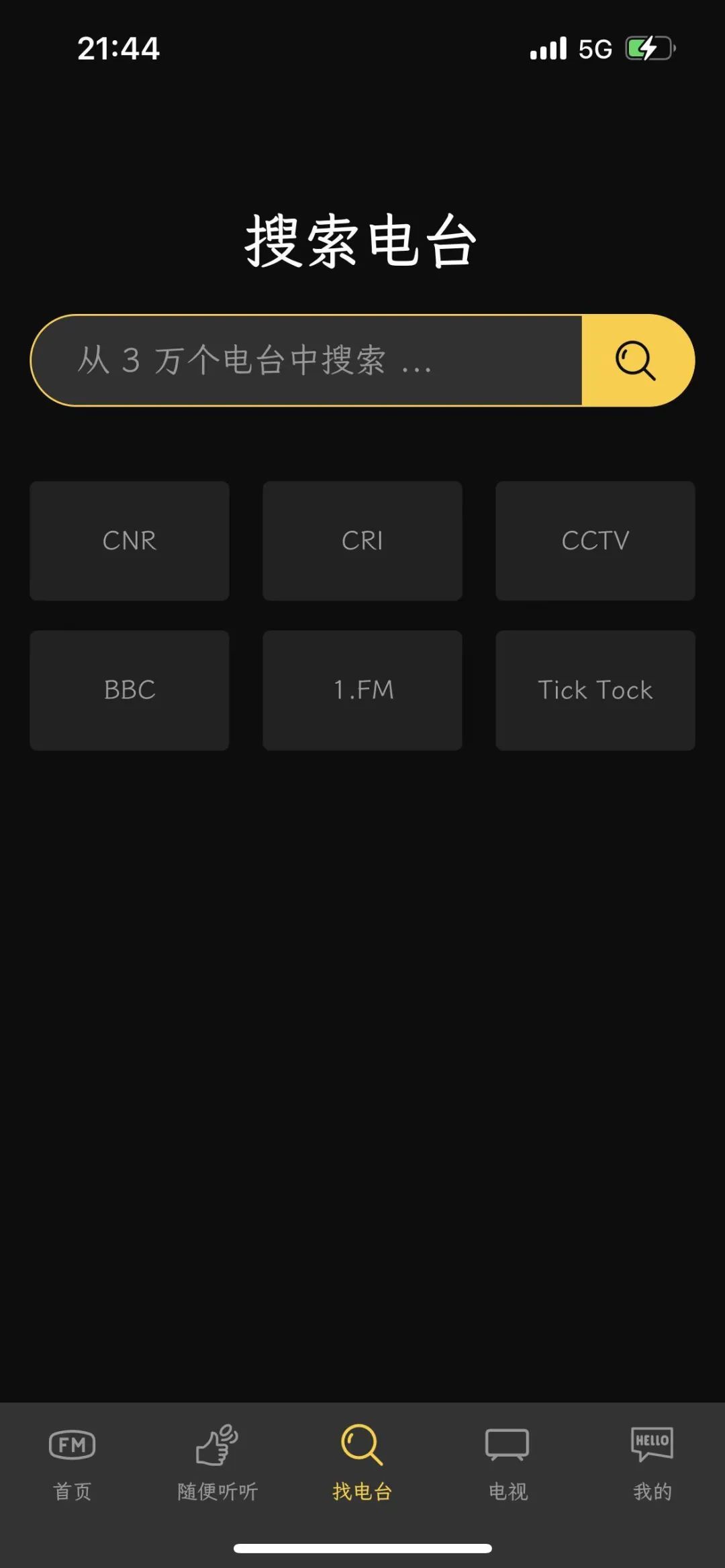Tap the yellow magnifier search button
This screenshot has width=725, height=1568.
pyautogui.click(x=636, y=360)
